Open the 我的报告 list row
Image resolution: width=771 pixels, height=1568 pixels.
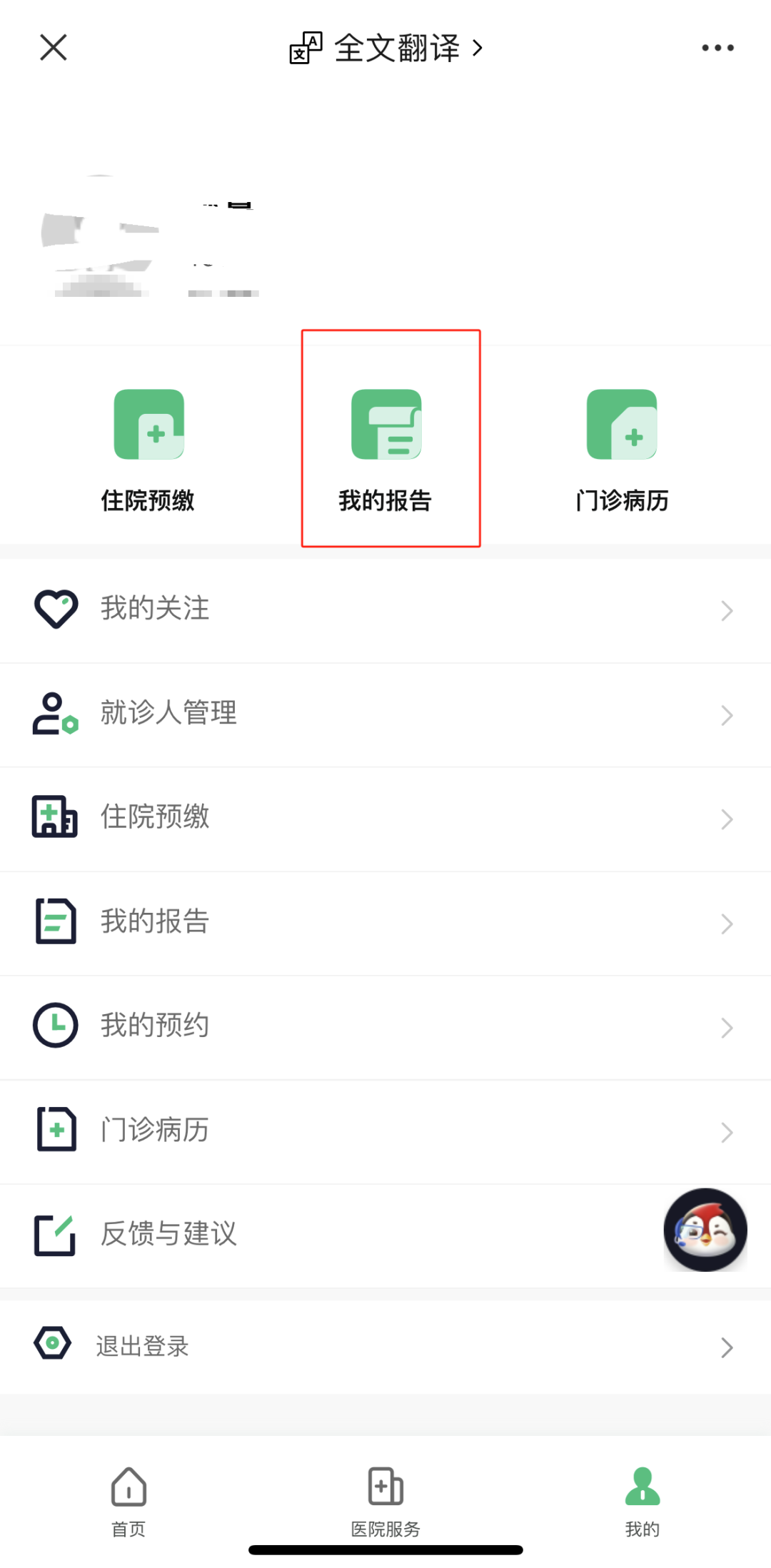385,922
